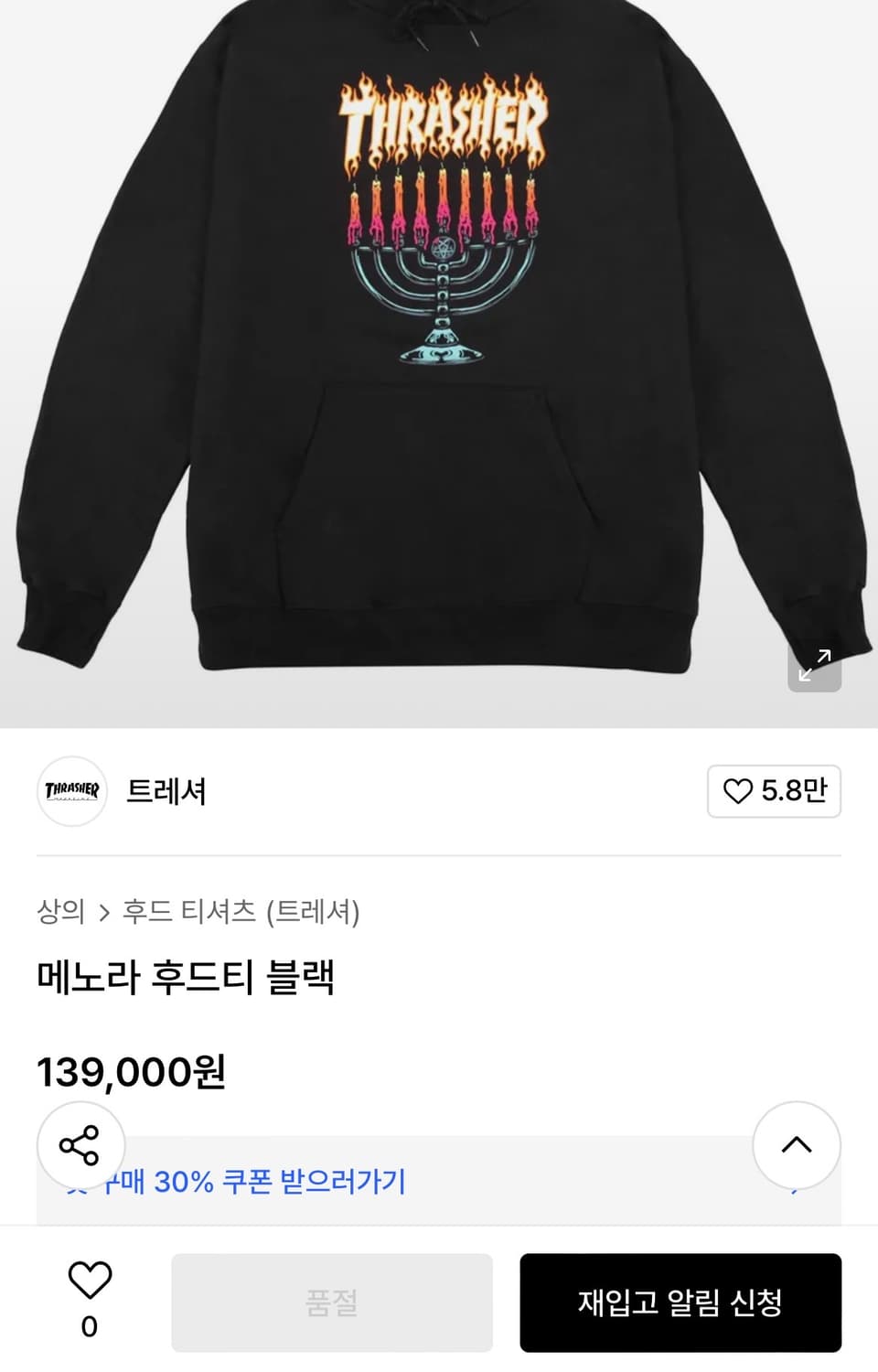Open the 상의 category in the breadcrumb
The width and height of the screenshot is (878, 1372).
click(x=61, y=911)
